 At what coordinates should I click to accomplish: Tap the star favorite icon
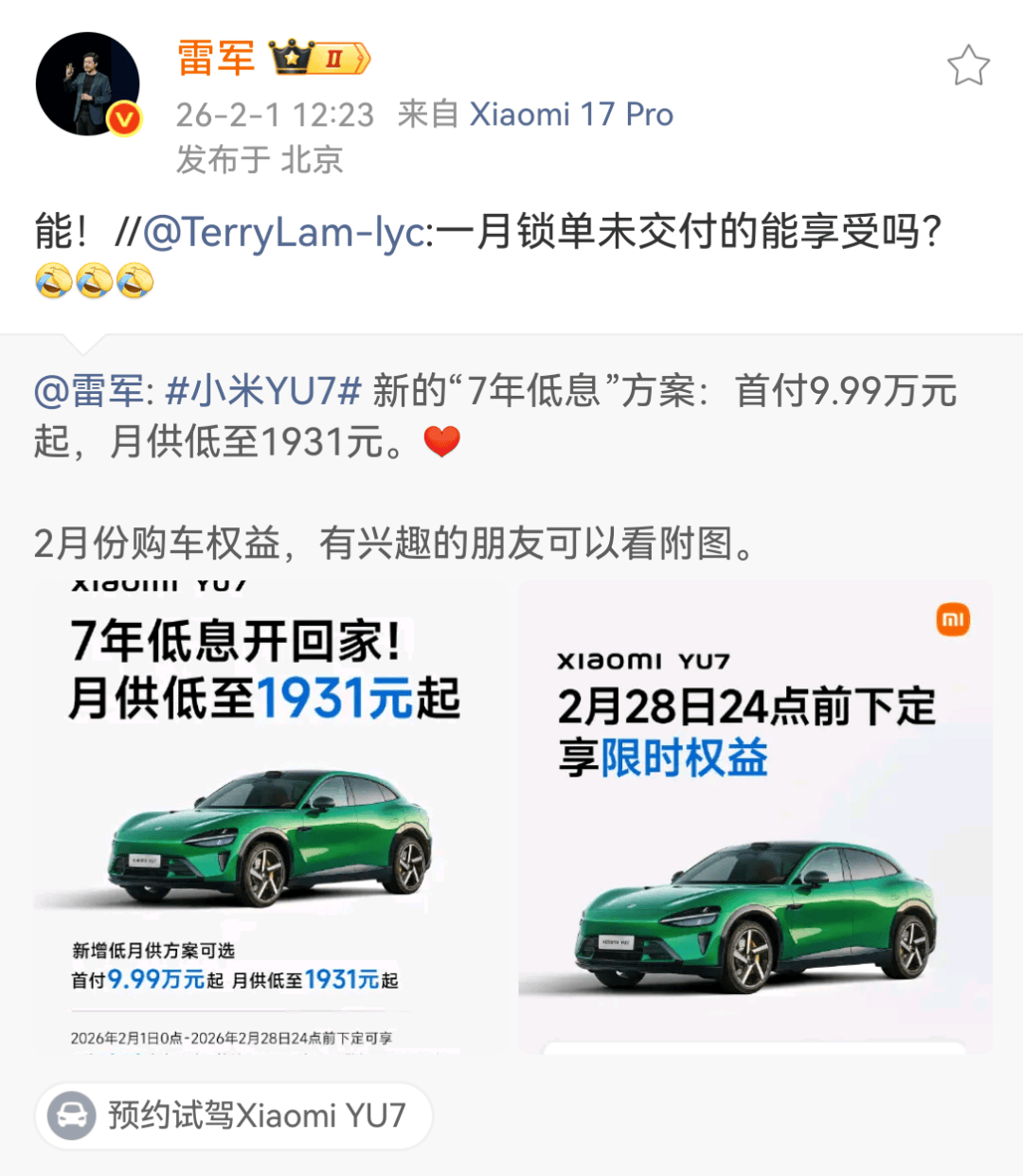tap(969, 64)
